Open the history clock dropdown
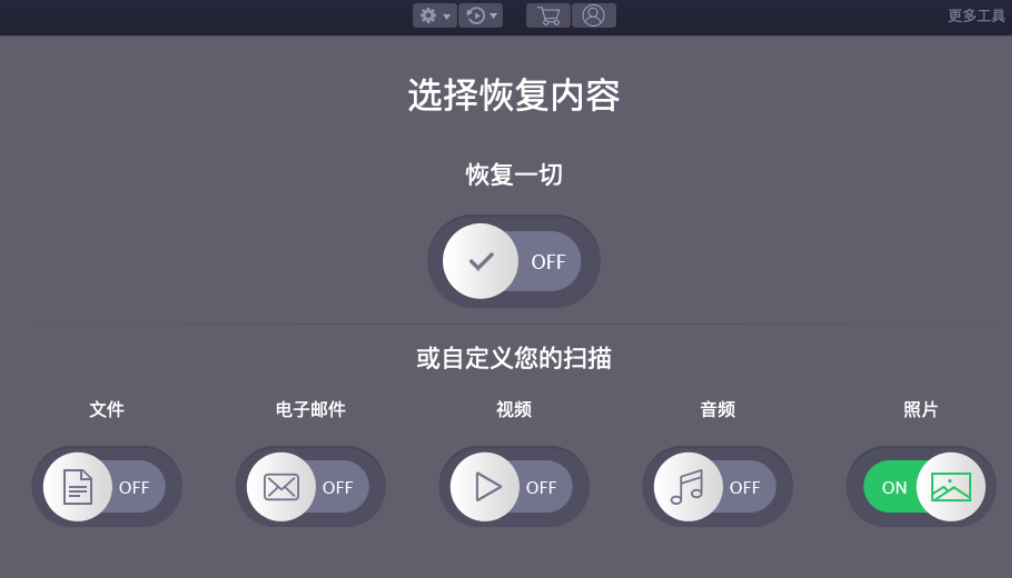This screenshot has width=1012, height=578. 480,15
